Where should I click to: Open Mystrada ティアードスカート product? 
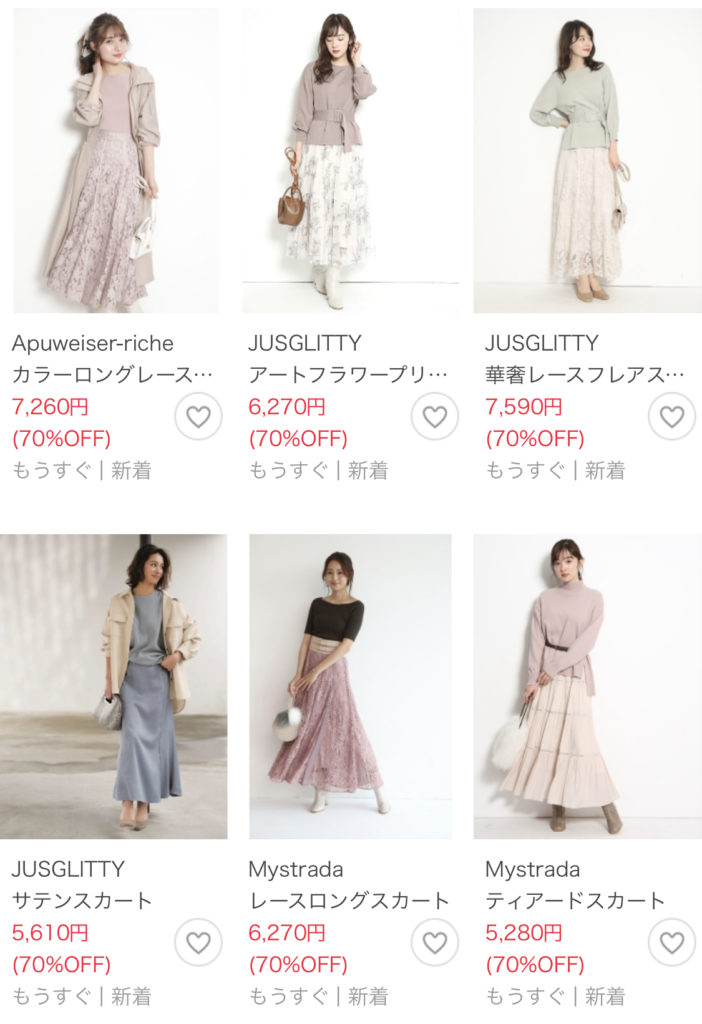pos(587,686)
